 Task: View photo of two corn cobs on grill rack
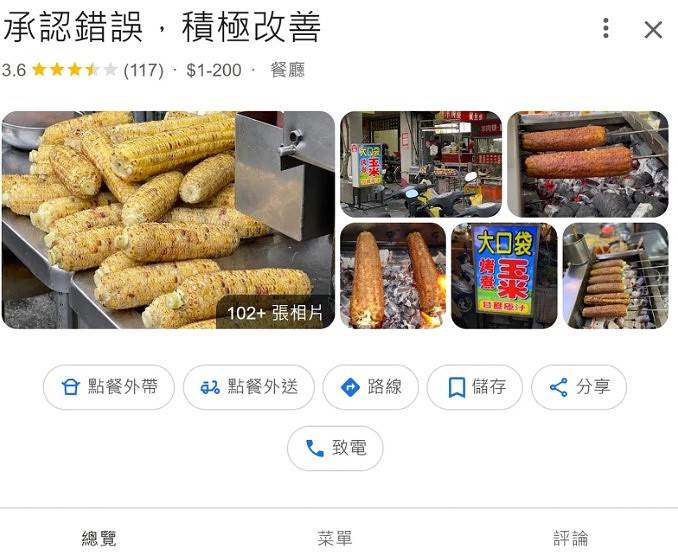(587, 164)
